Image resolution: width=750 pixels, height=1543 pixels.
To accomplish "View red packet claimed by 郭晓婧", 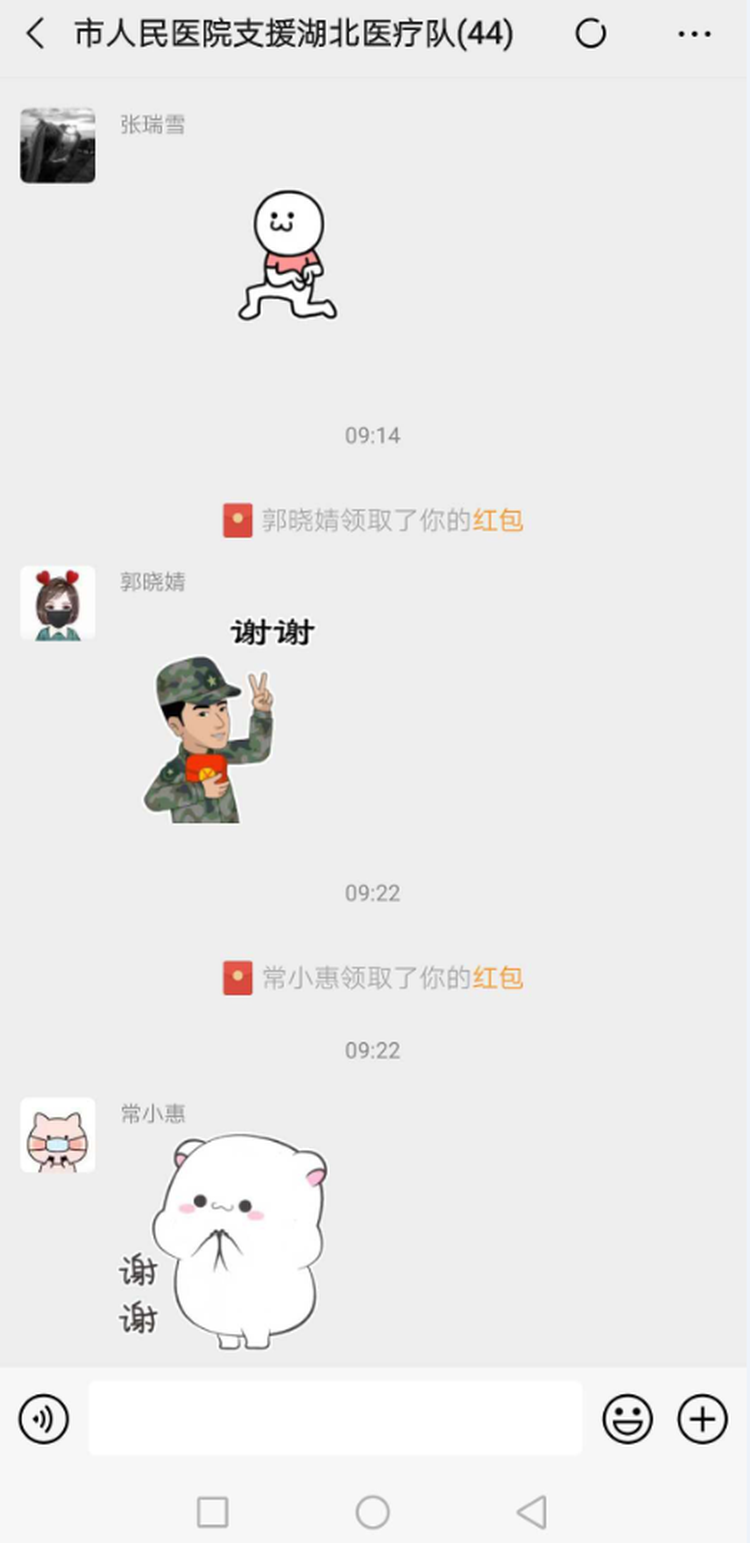I will pyautogui.click(x=498, y=521).
